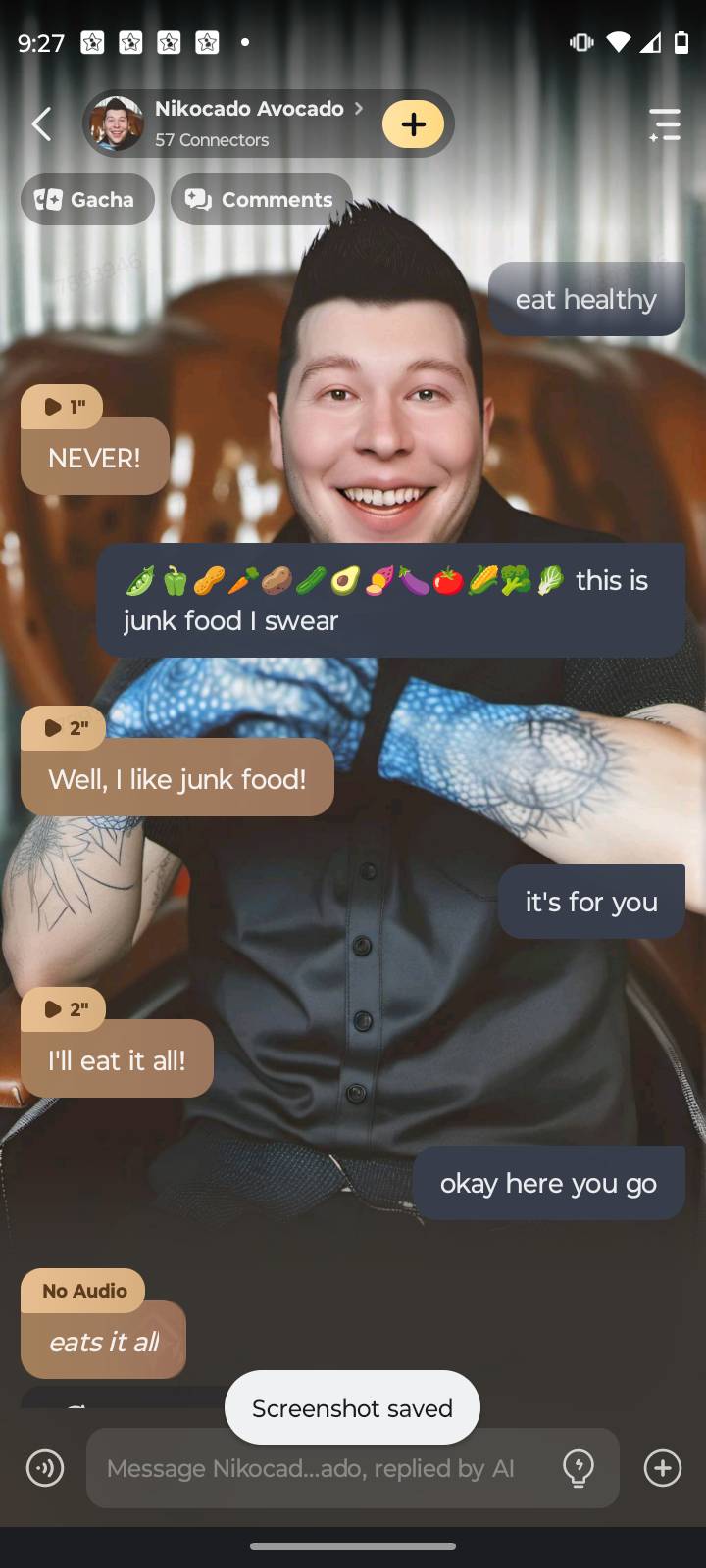Tap the voice call icon beside message box

[x=45, y=1468]
